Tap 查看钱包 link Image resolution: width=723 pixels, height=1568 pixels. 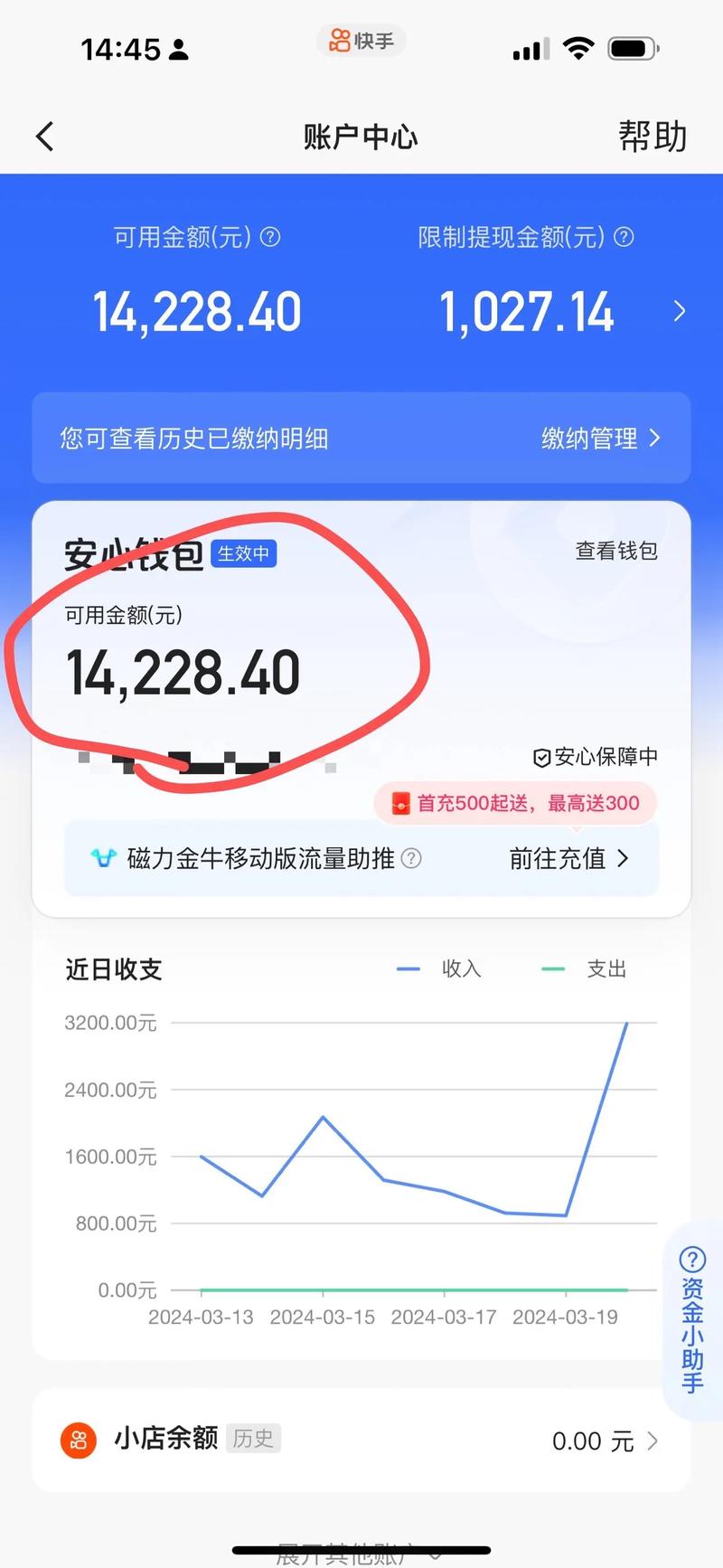point(616,551)
